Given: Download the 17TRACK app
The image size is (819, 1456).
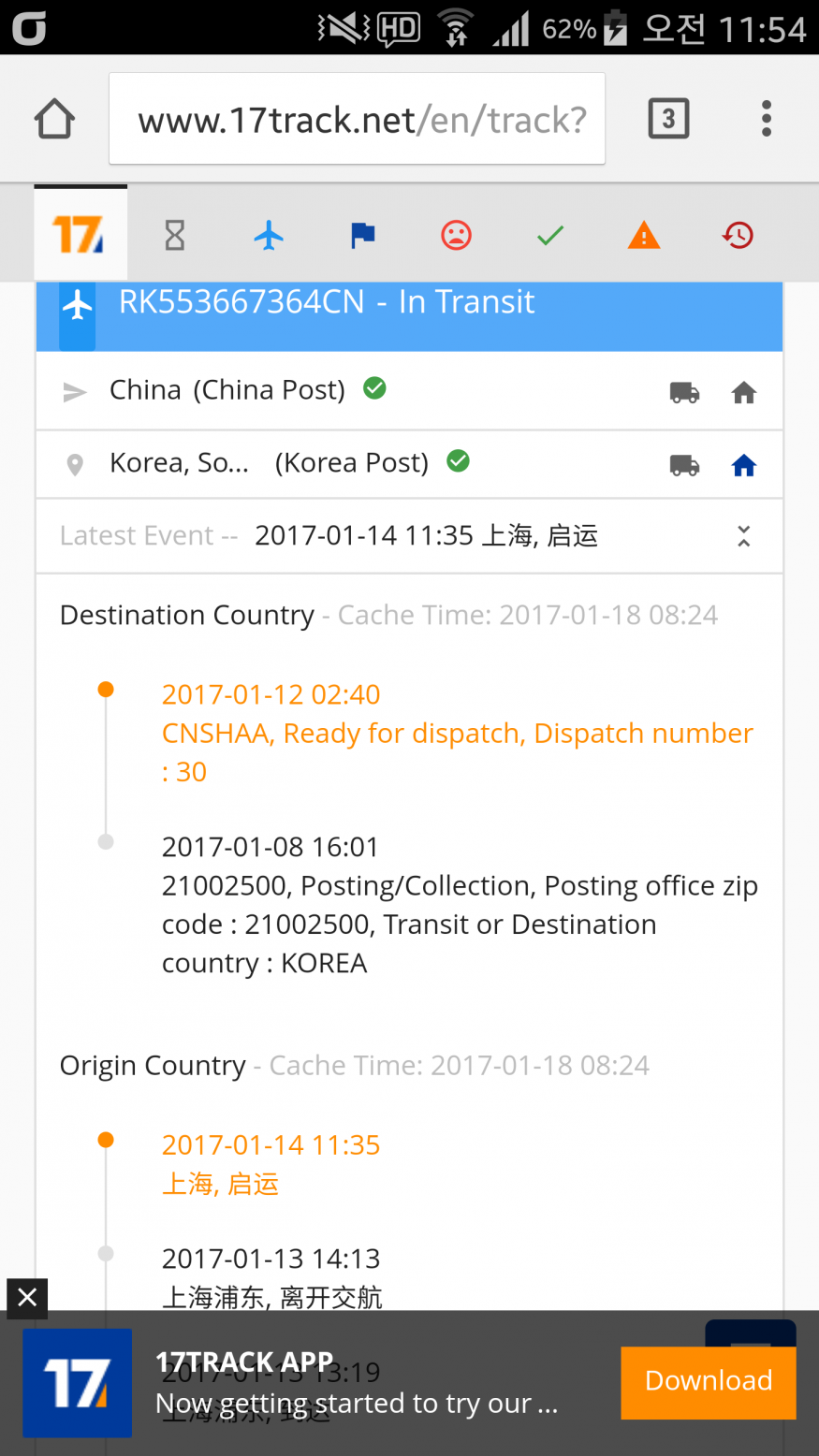Looking at the screenshot, I should [x=709, y=1382].
